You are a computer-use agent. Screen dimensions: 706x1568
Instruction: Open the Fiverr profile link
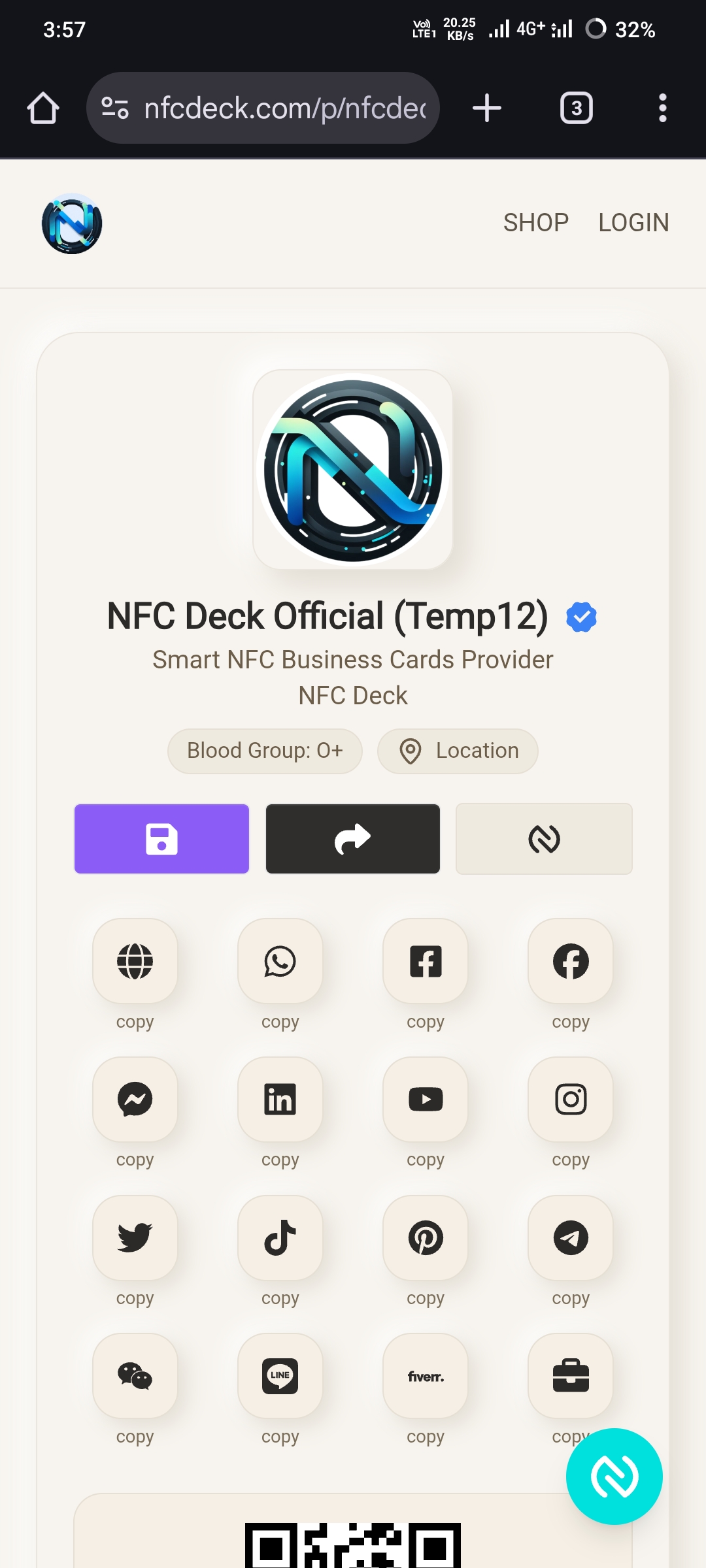pos(426,1376)
